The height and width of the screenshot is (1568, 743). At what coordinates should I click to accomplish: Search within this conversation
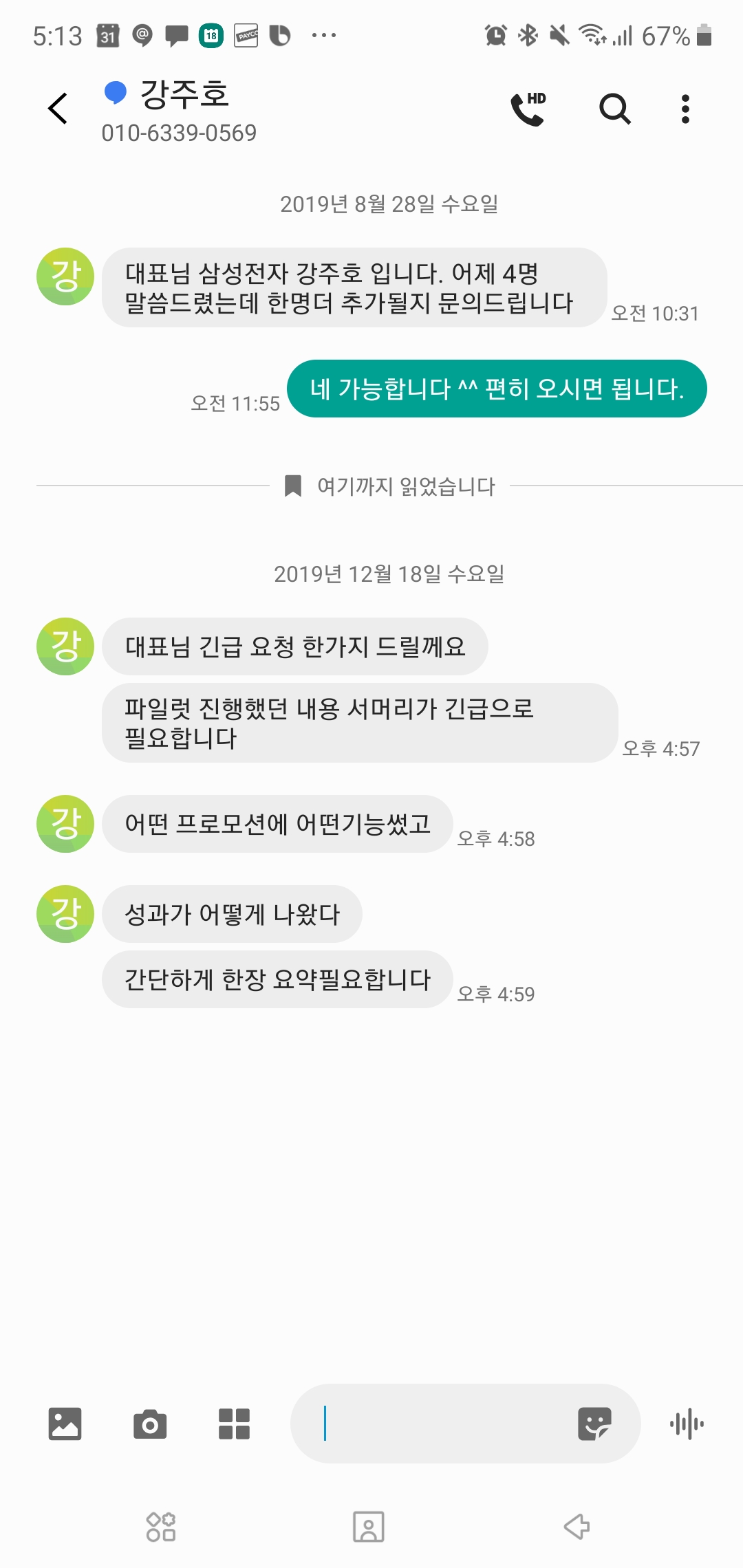(x=614, y=109)
